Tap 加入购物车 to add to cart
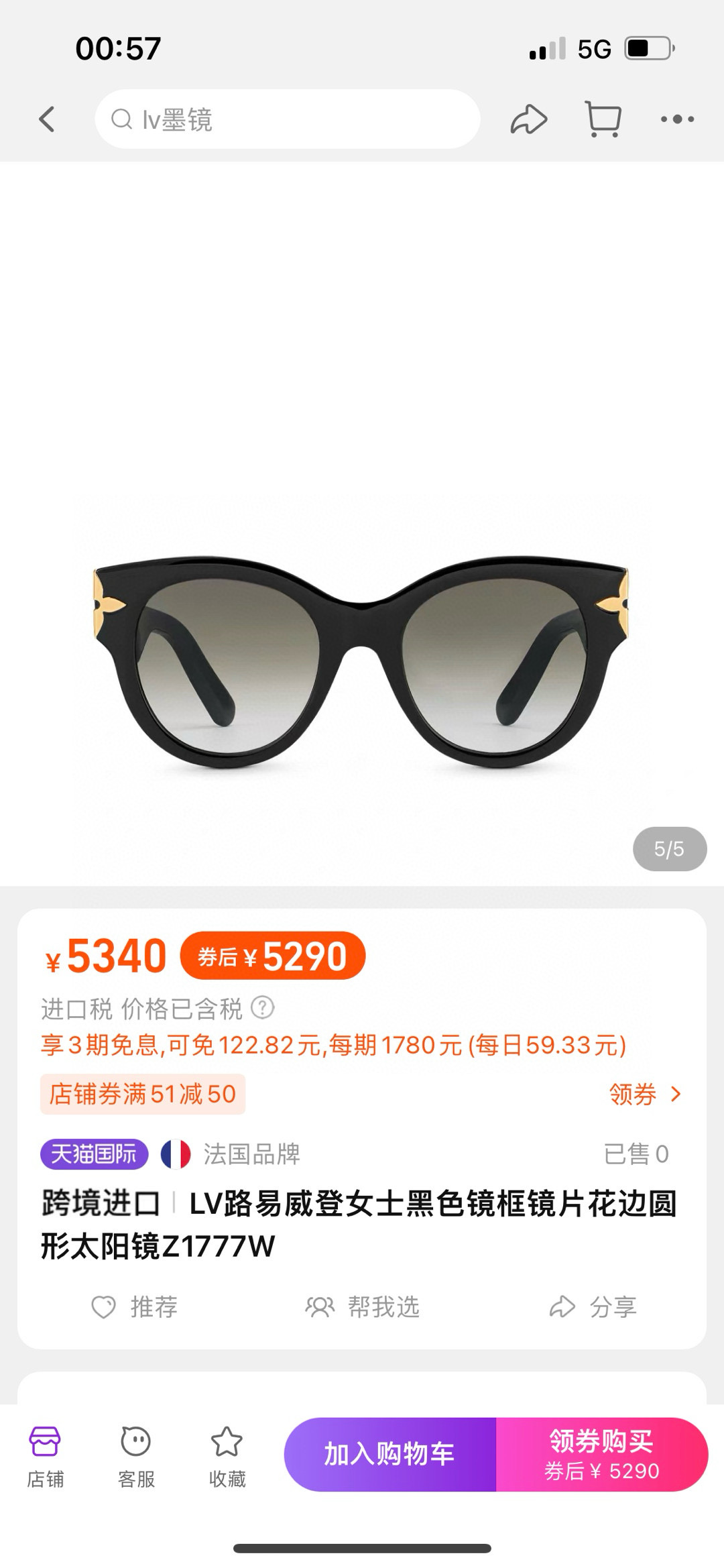The width and height of the screenshot is (724, 1568). click(389, 1454)
